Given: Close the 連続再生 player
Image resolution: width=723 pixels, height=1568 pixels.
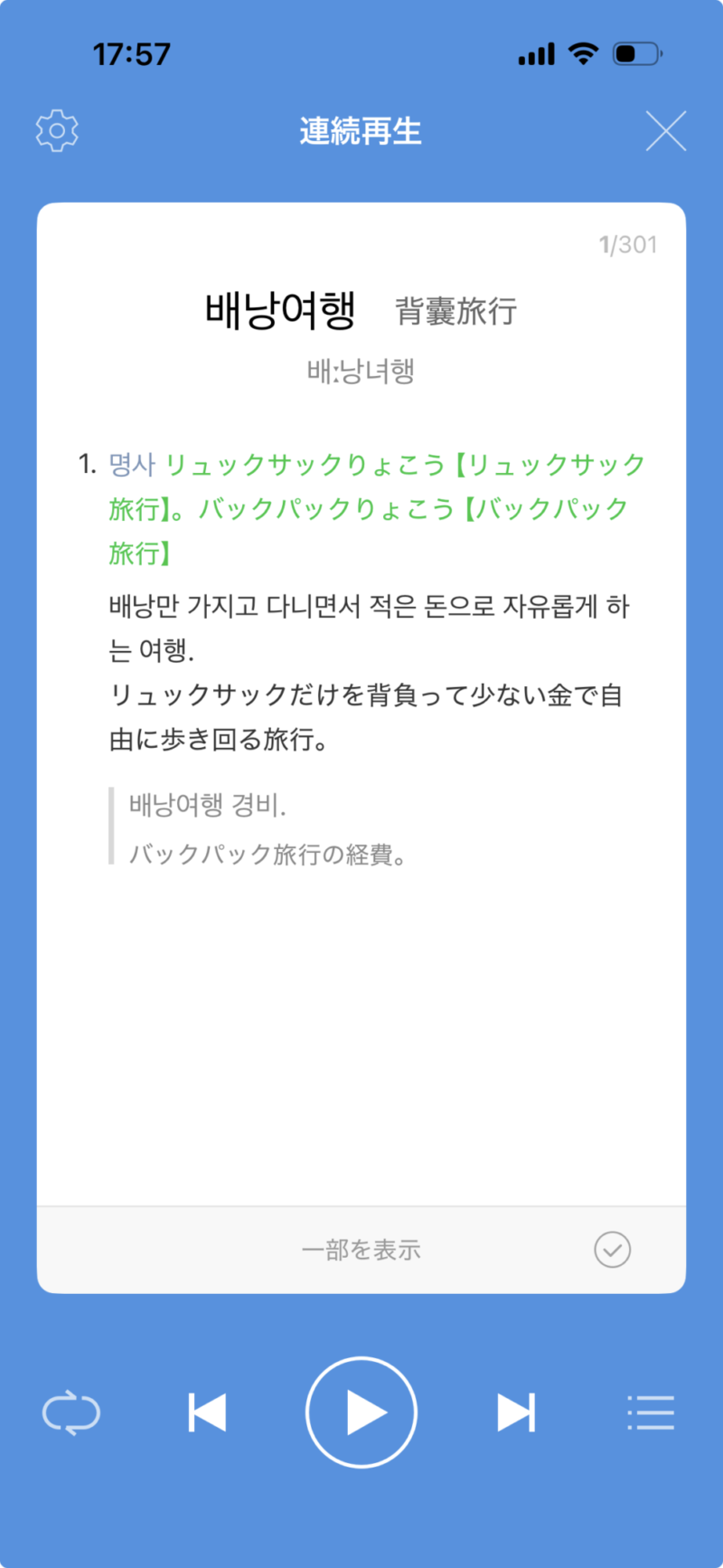Looking at the screenshot, I should point(666,131).
